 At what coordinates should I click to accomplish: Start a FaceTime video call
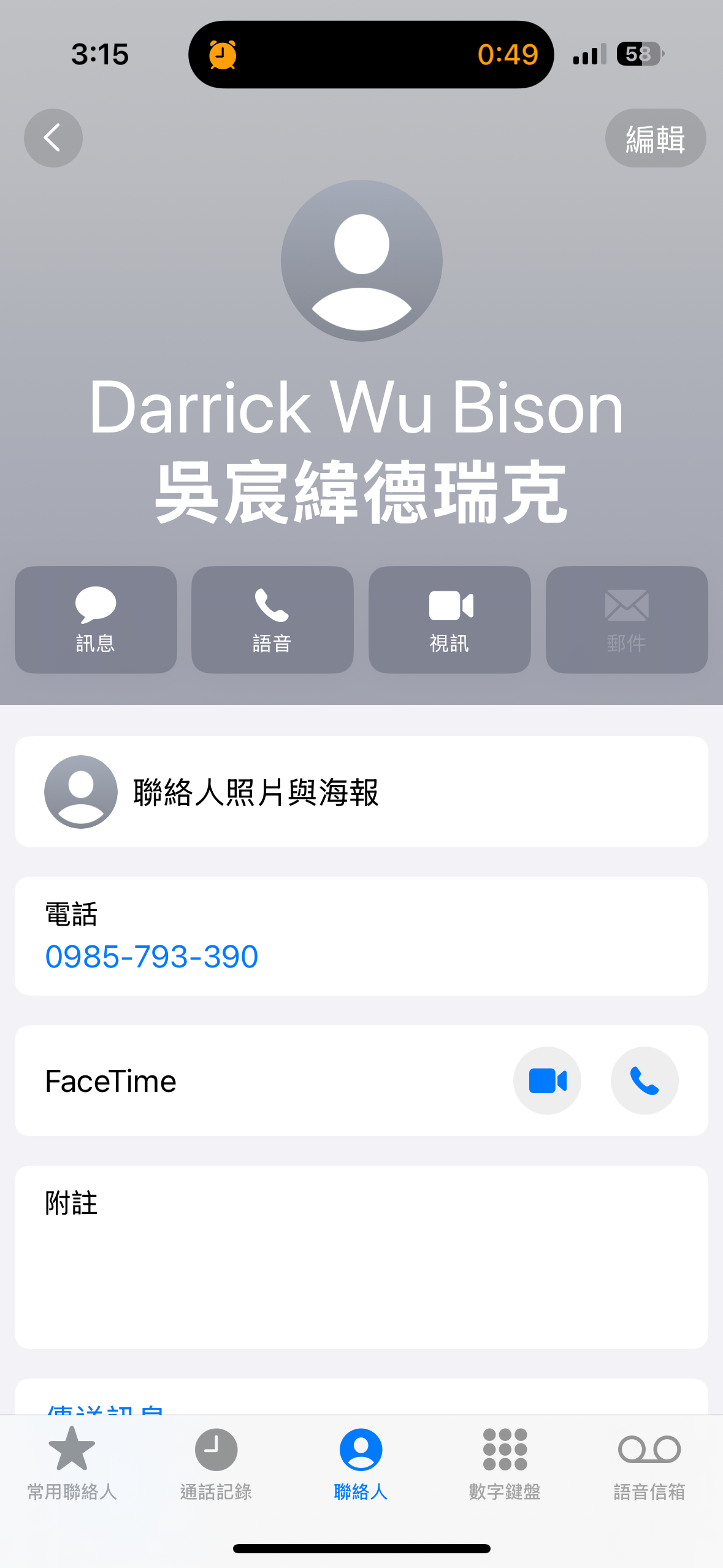tap(547, 1080)
